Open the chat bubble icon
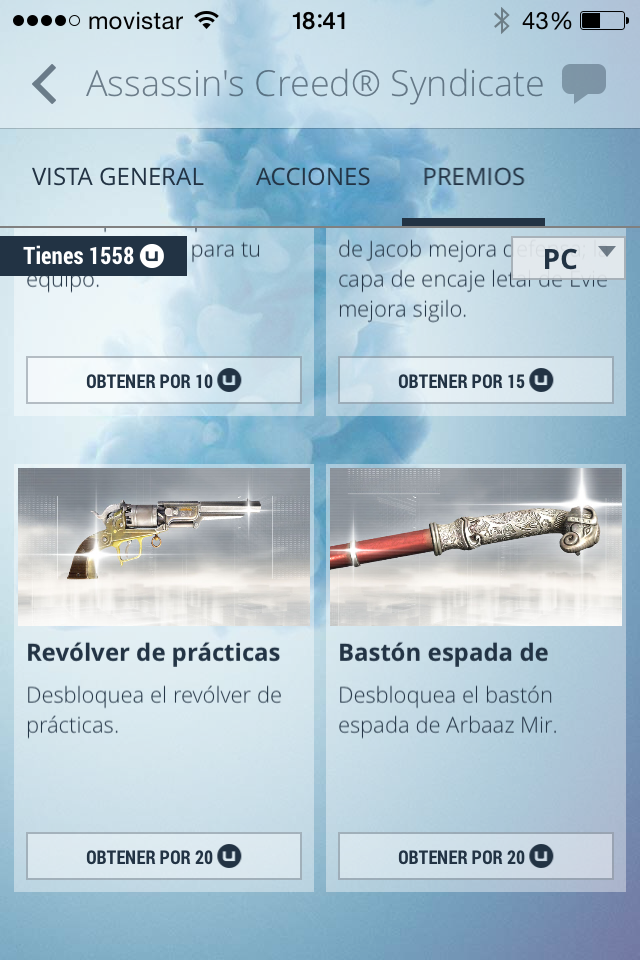Image resolution: width=640 pixels, height=960 pixels. (583, 84)
